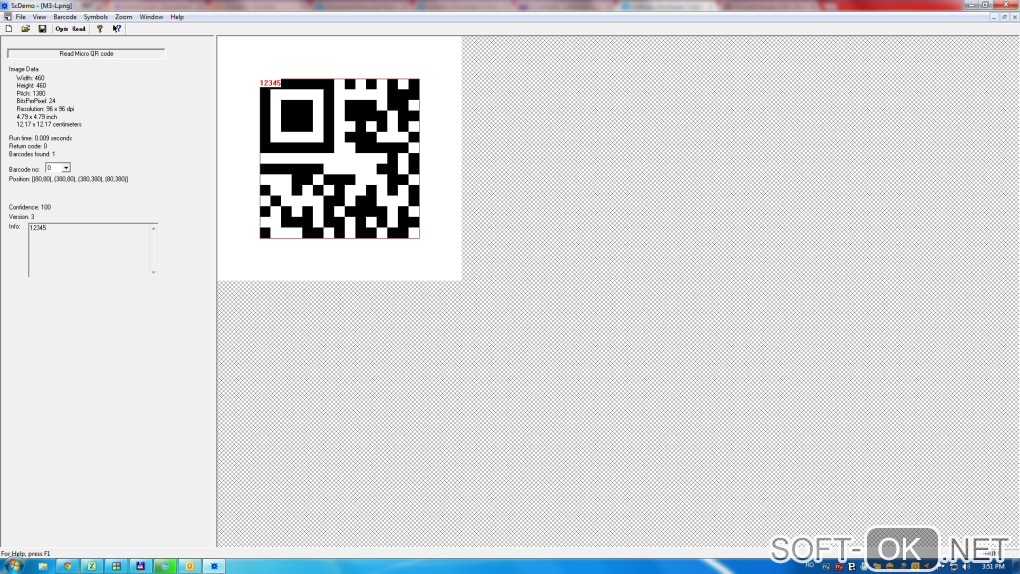Open the Zoom menu
The width and height of the screenshot is (1020, 574).
click(123, 17)
